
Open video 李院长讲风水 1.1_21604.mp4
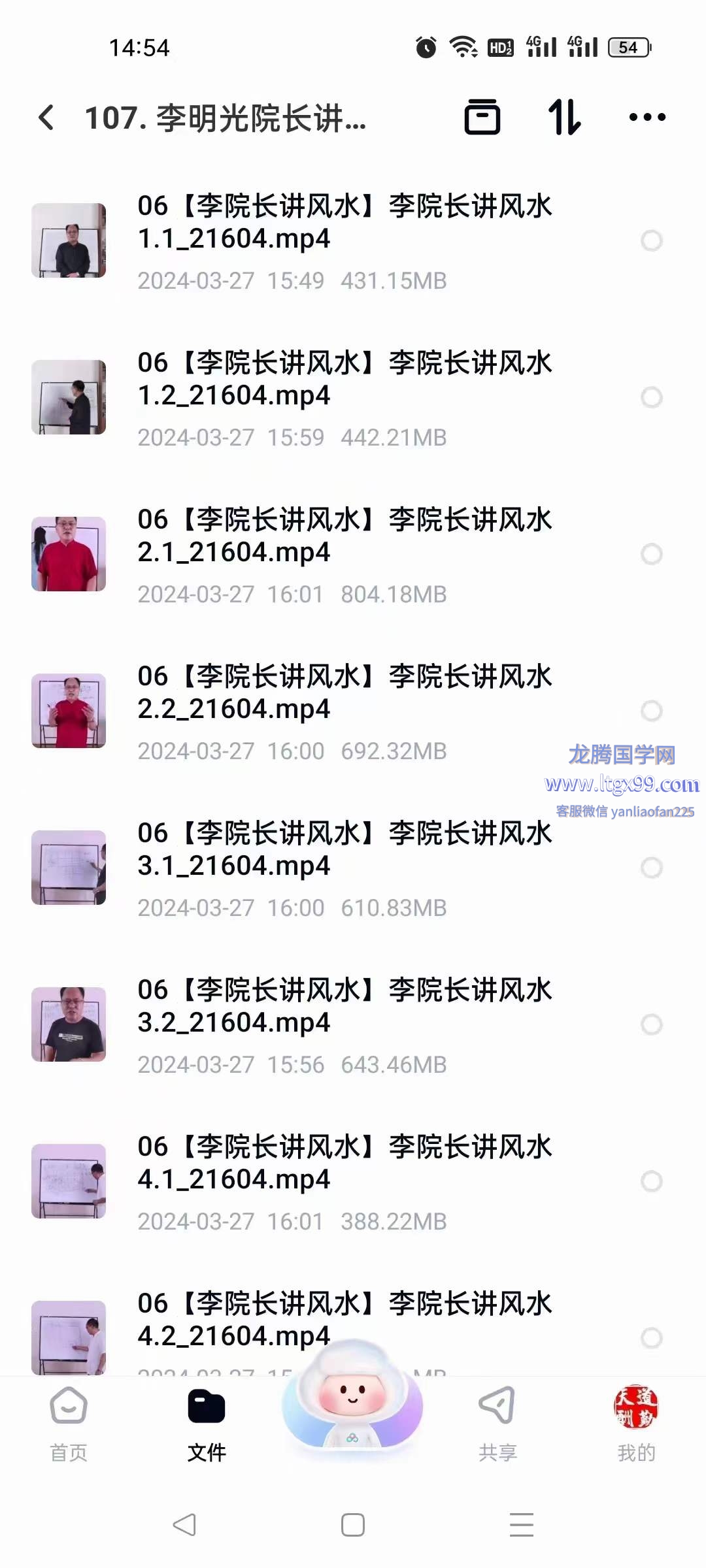point(345,222)
